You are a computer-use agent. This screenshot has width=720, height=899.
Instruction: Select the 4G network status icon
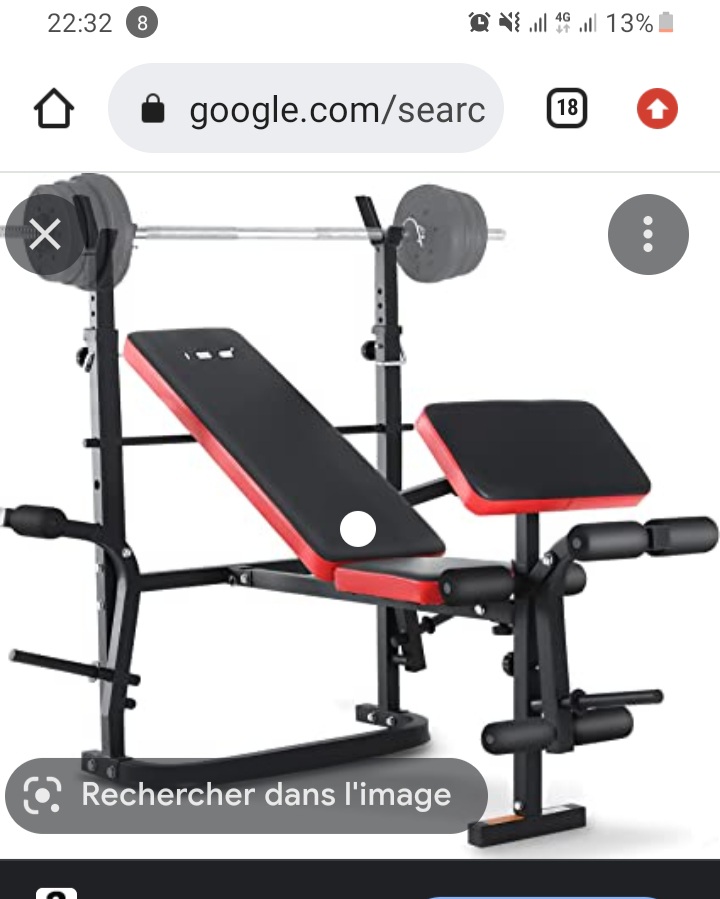tap(563, 23)
